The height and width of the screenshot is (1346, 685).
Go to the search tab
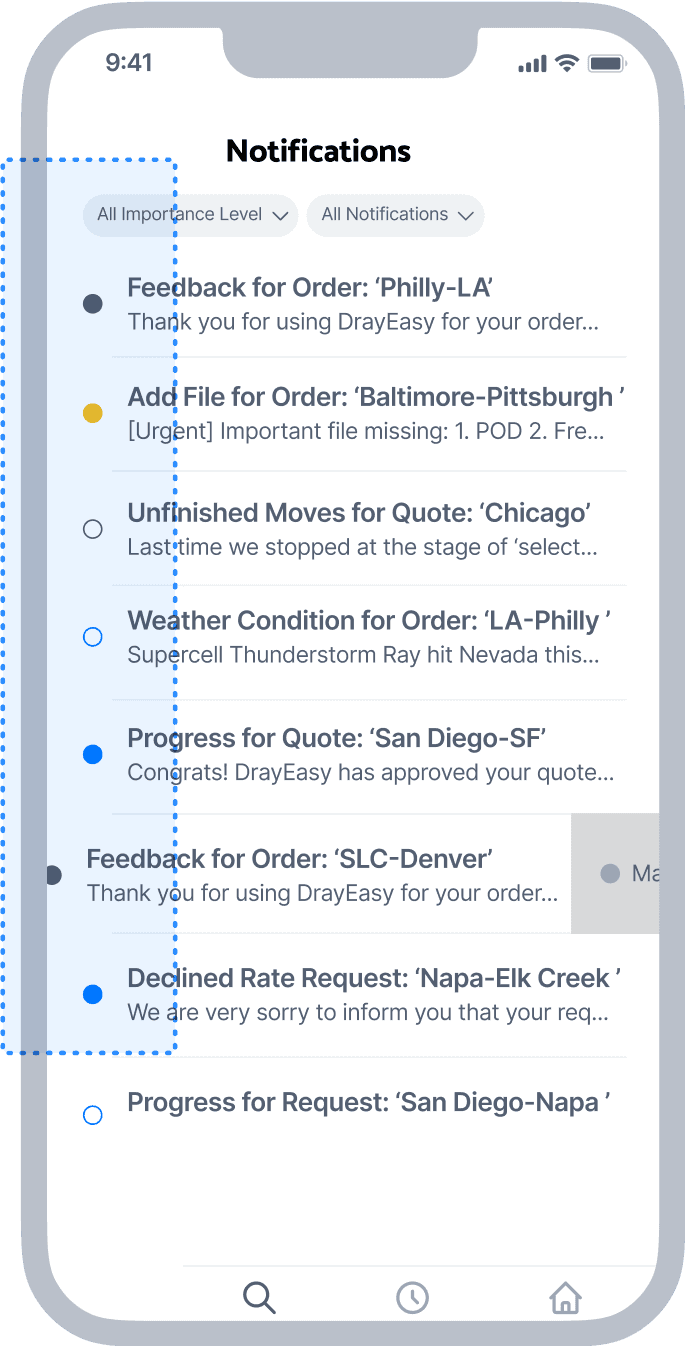259,1298
